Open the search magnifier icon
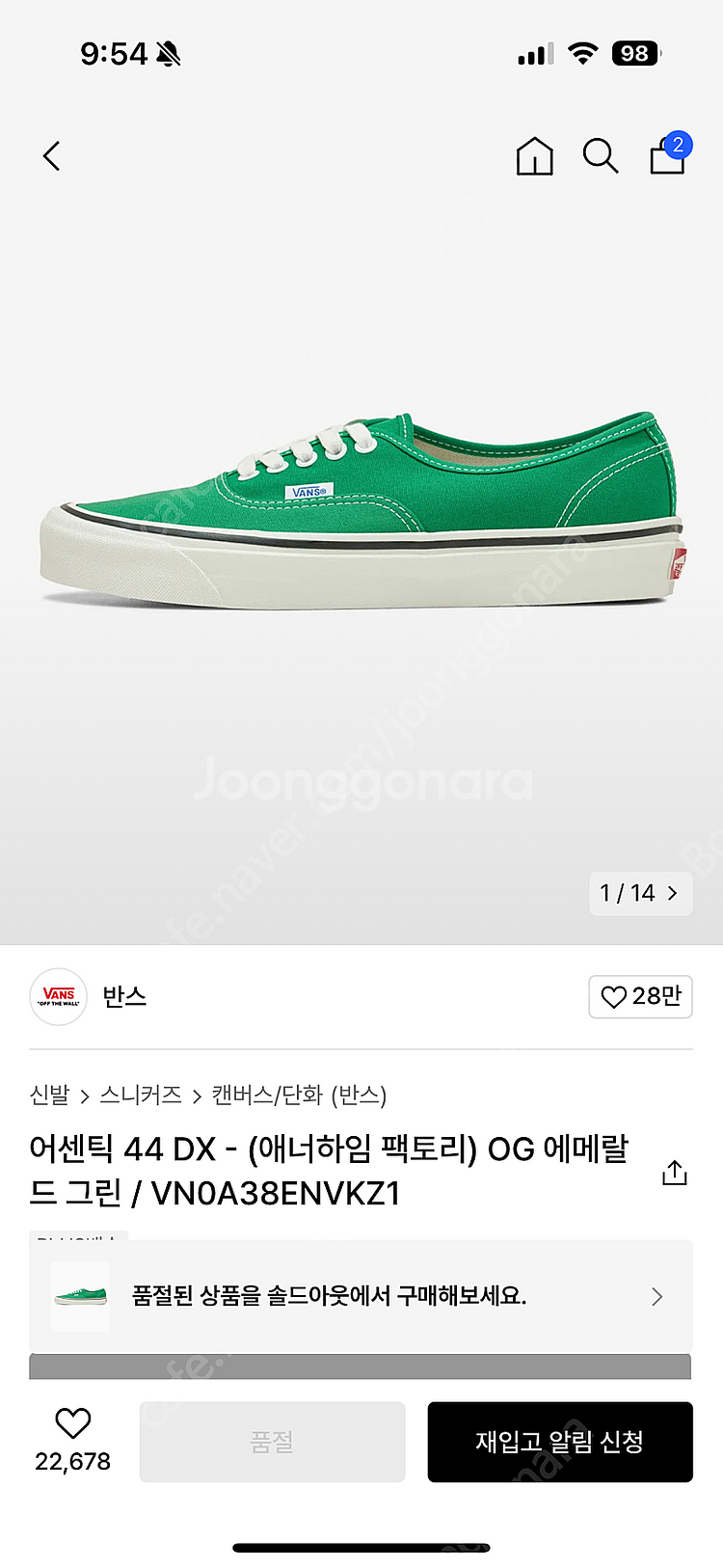This screenshot has height=1568, width=723. [600, 156]
